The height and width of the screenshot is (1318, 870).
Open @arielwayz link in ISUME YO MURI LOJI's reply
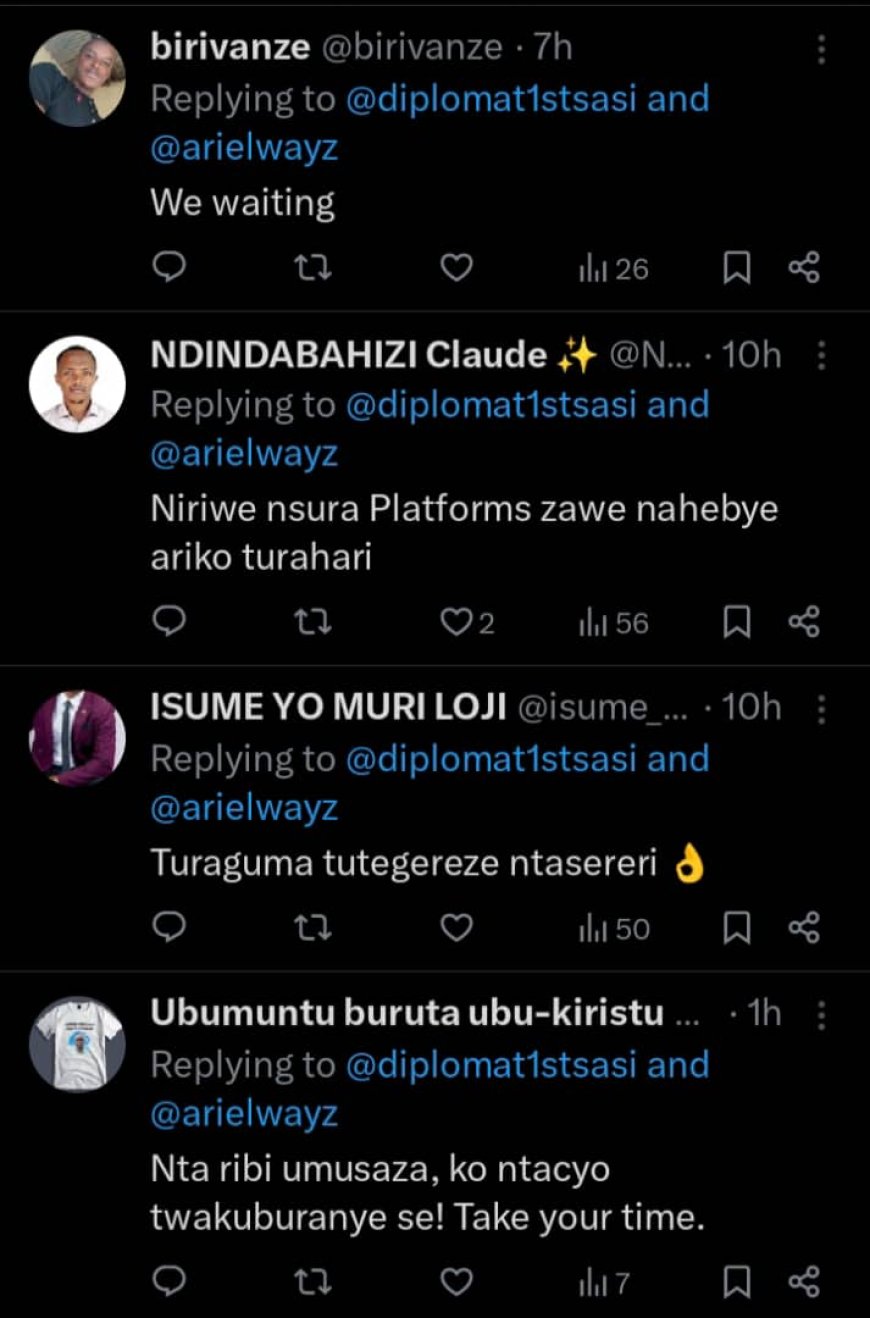point(244,807)
